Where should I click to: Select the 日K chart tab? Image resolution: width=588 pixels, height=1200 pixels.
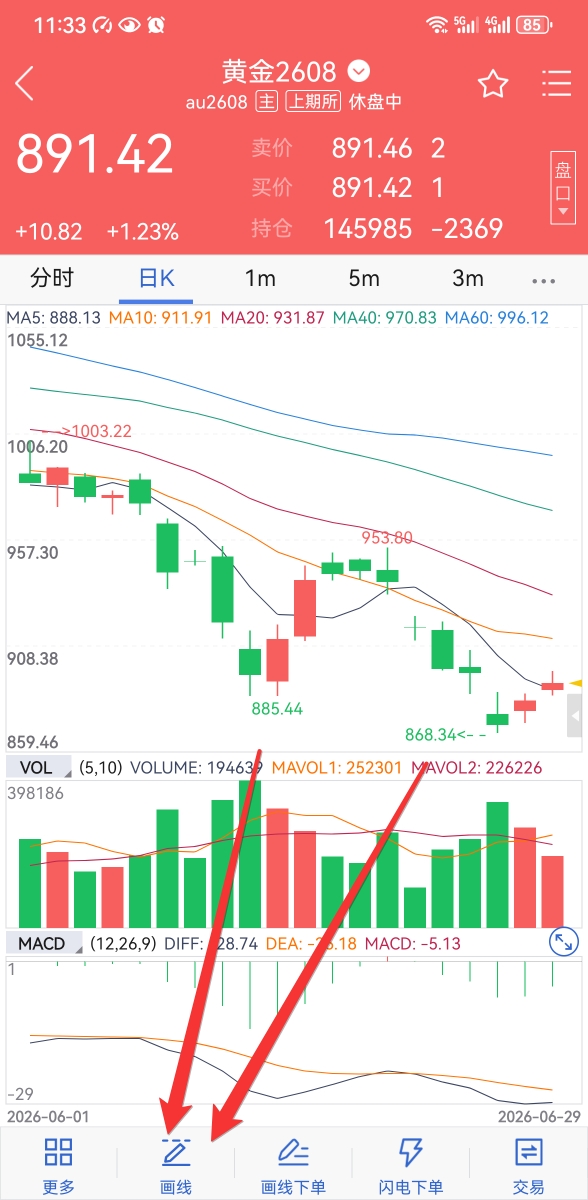[x=156, y=278]
